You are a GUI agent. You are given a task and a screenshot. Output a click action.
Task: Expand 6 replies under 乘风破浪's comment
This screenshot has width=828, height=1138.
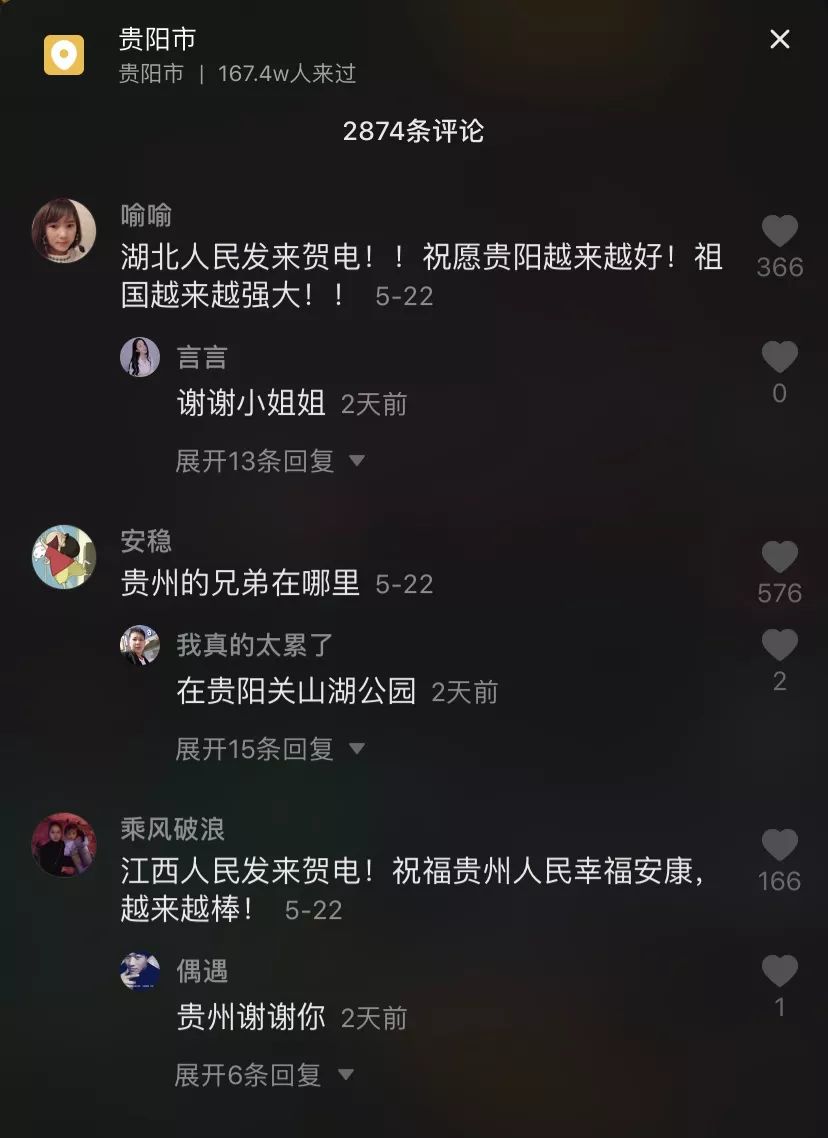click(264, 1075)
